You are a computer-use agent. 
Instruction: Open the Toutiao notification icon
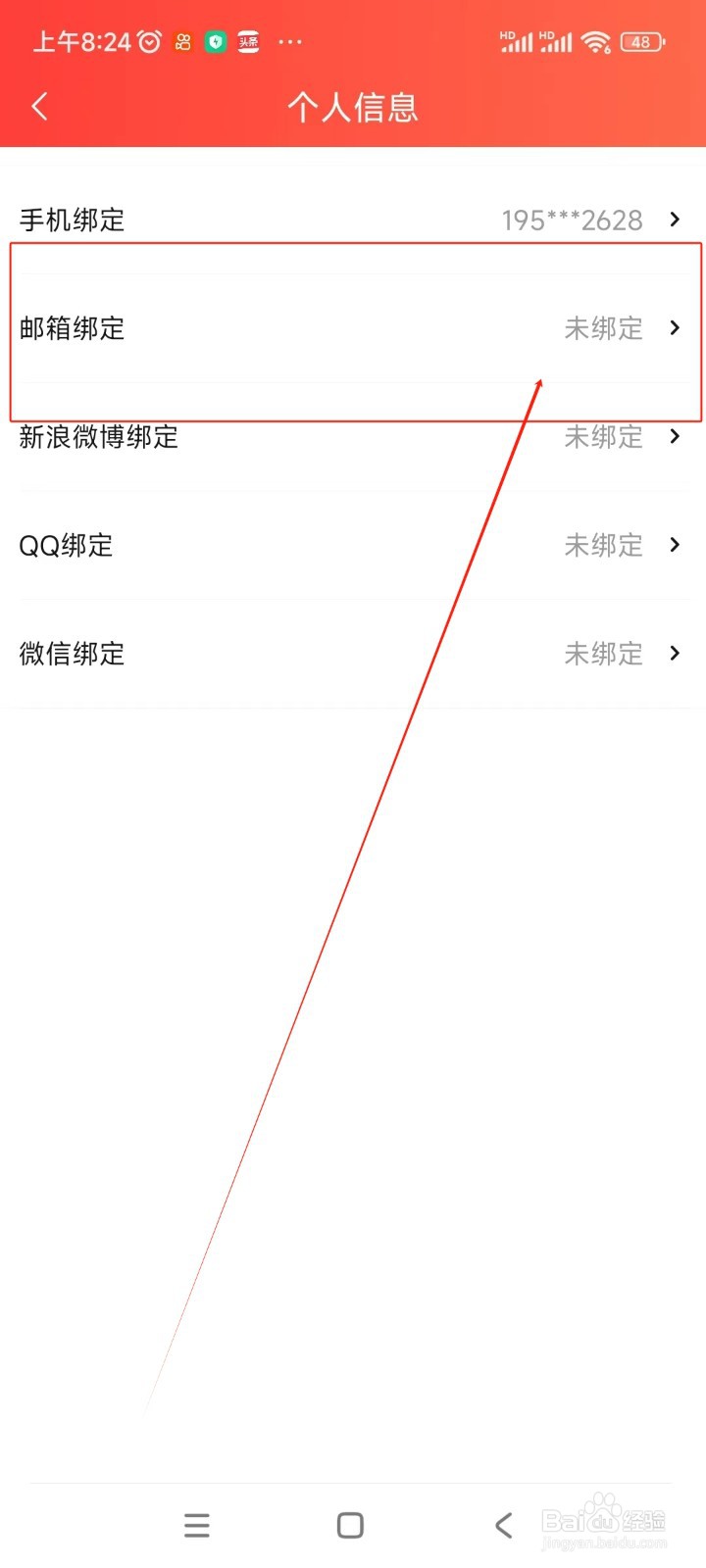coord(248,41)
